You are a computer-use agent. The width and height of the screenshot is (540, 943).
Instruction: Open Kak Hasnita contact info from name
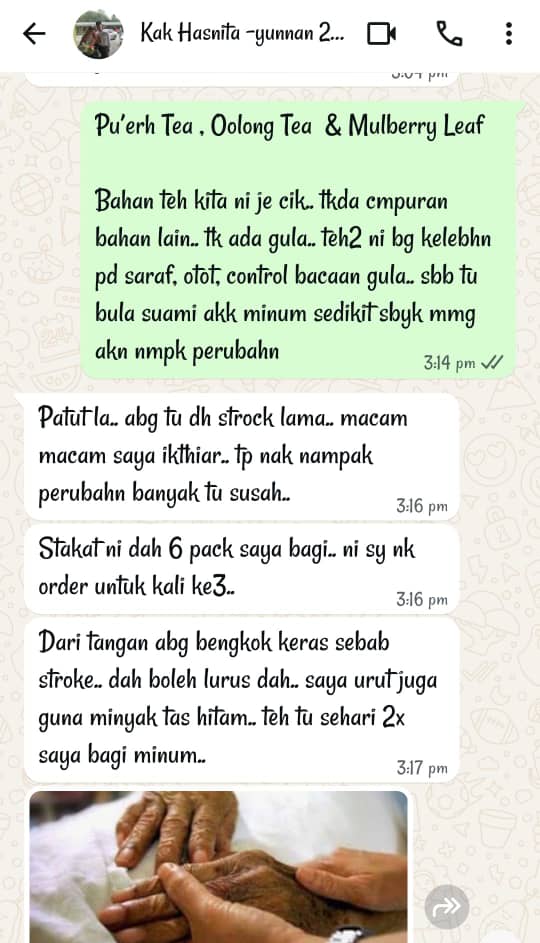242,33
